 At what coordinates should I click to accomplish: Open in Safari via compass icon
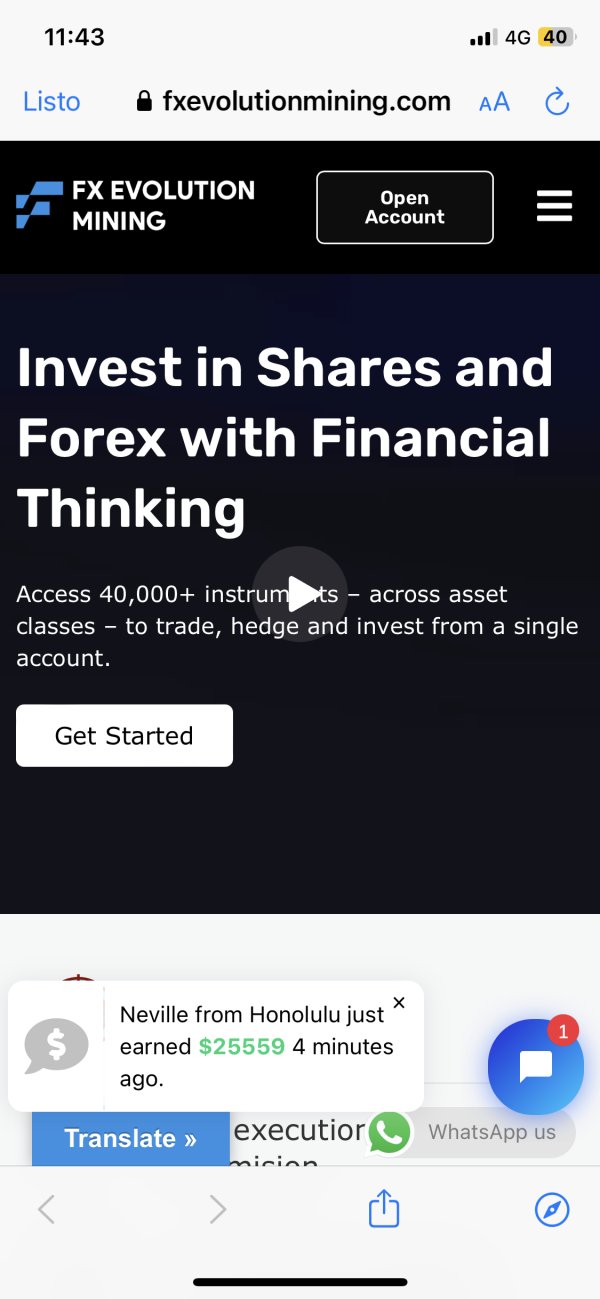(x=552, y=1211)
